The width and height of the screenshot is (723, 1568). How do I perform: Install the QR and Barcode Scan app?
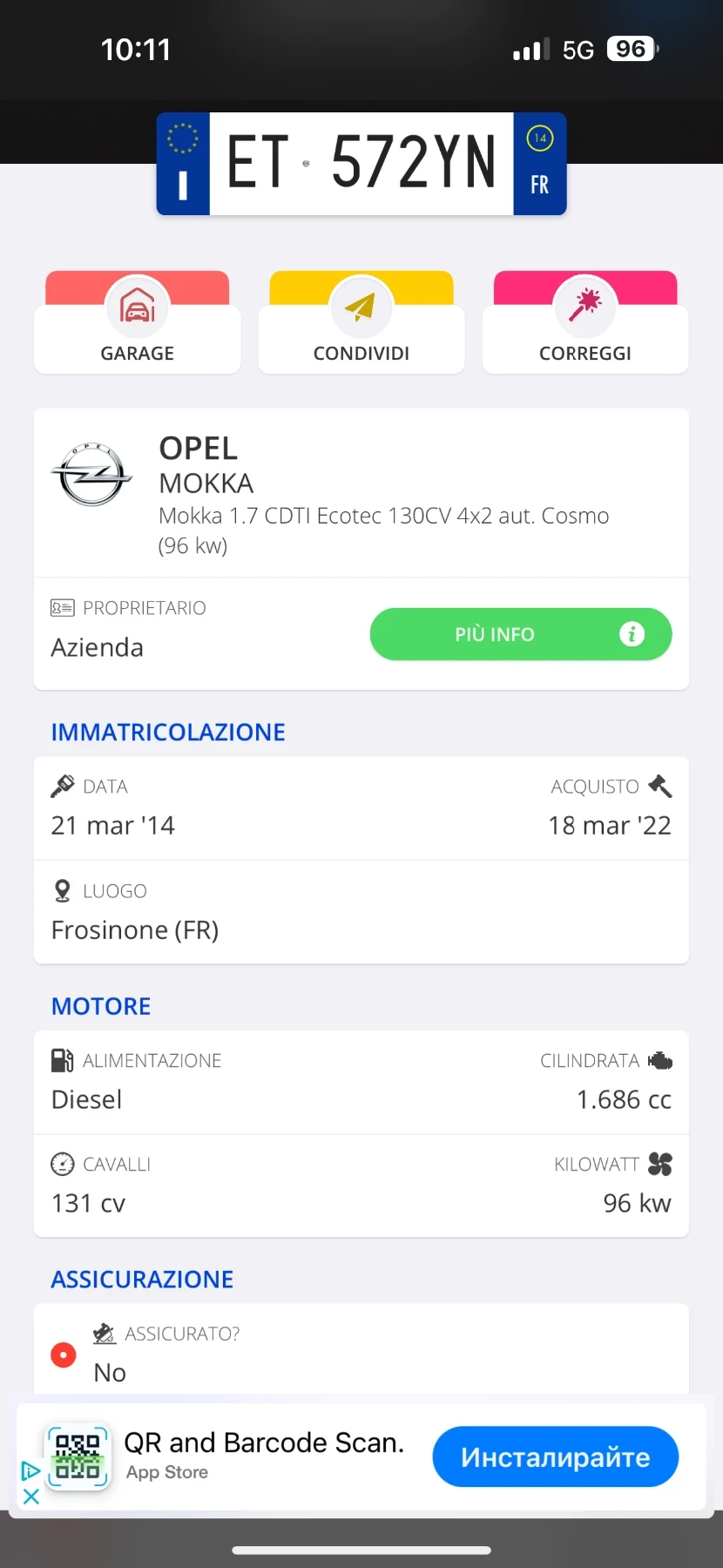[555, 1456]
